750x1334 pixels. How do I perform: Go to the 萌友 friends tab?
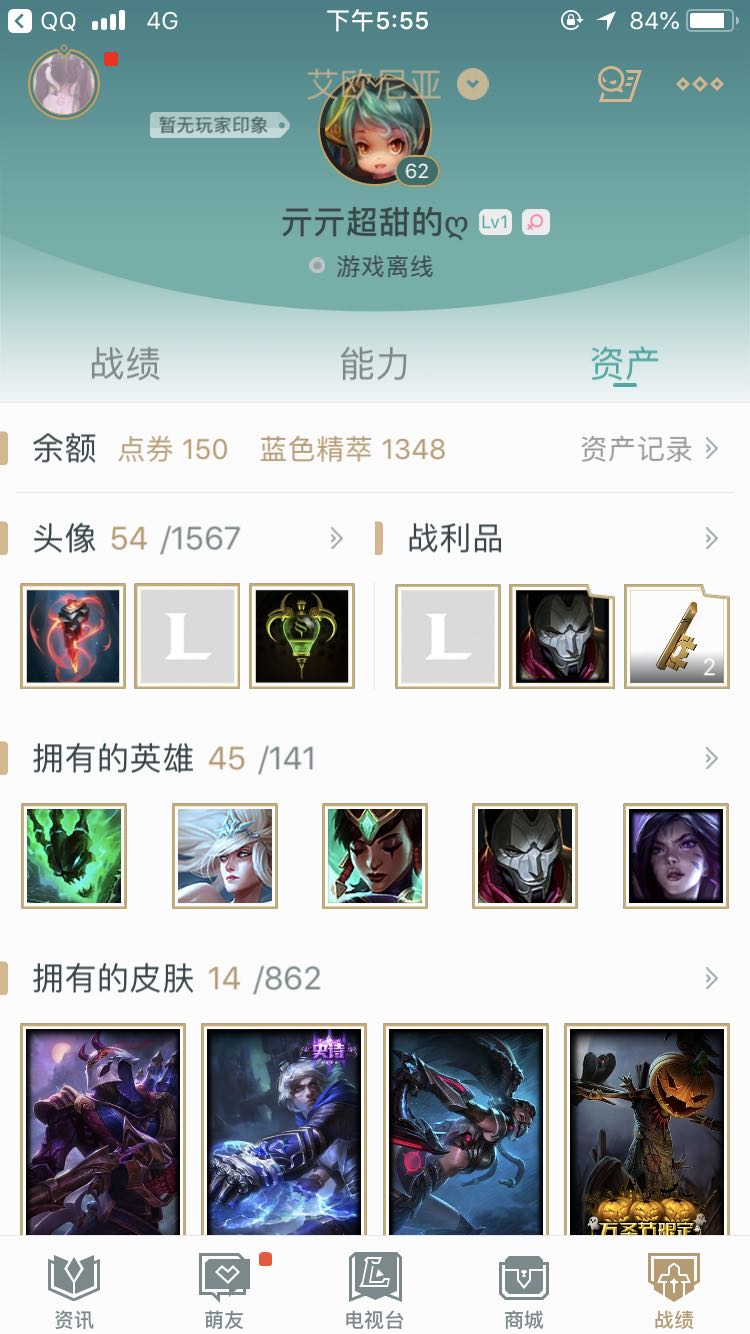point(224,1289)
